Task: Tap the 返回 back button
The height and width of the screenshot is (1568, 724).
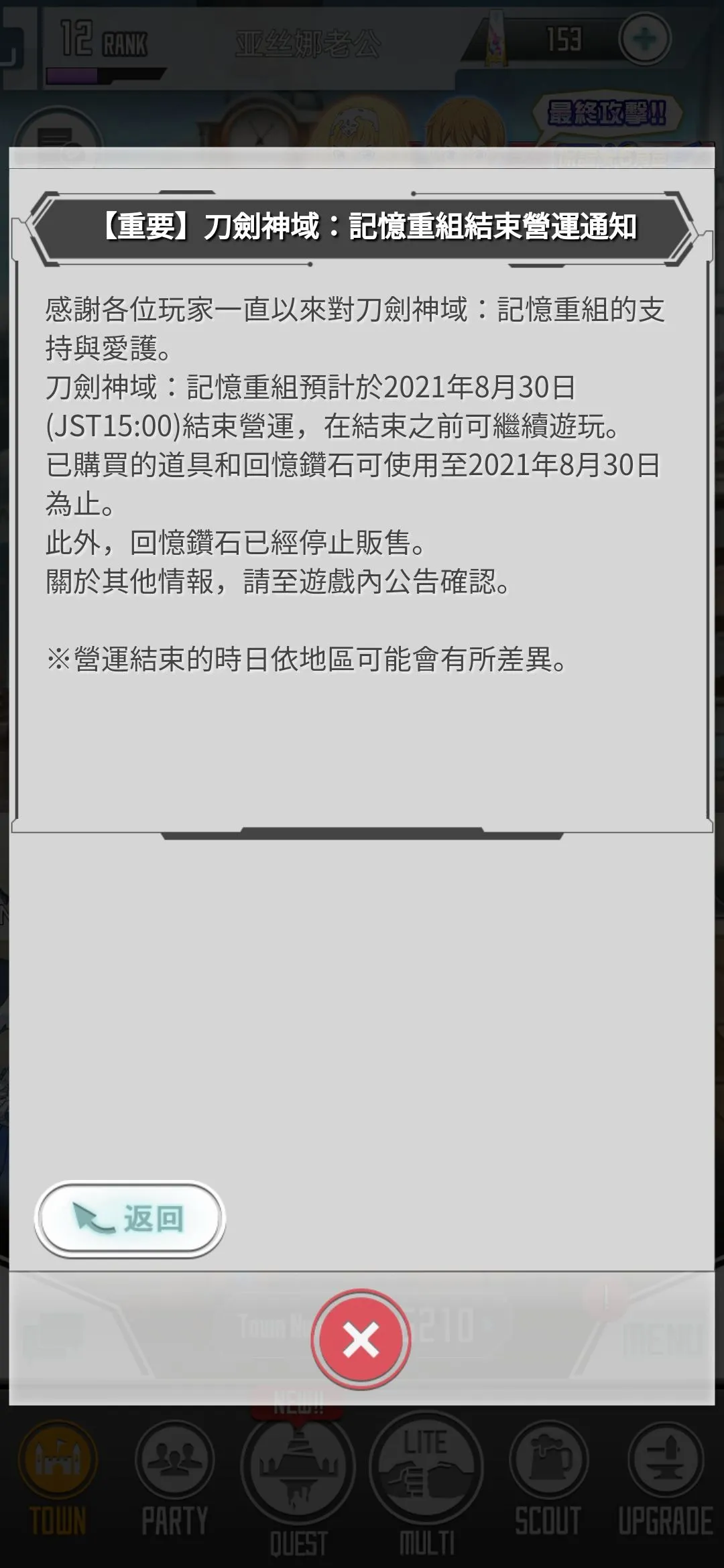Action: [129, 1219]
